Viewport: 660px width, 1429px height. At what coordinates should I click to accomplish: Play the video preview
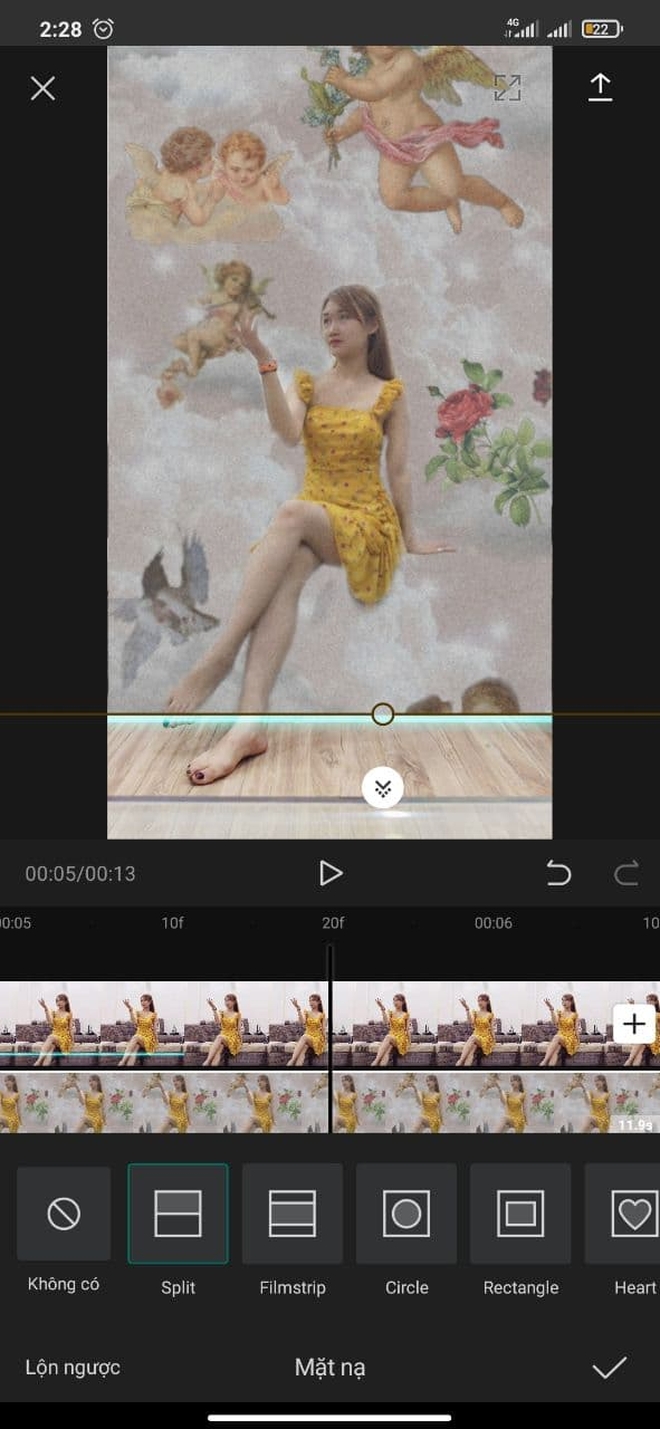pos(330,873)
